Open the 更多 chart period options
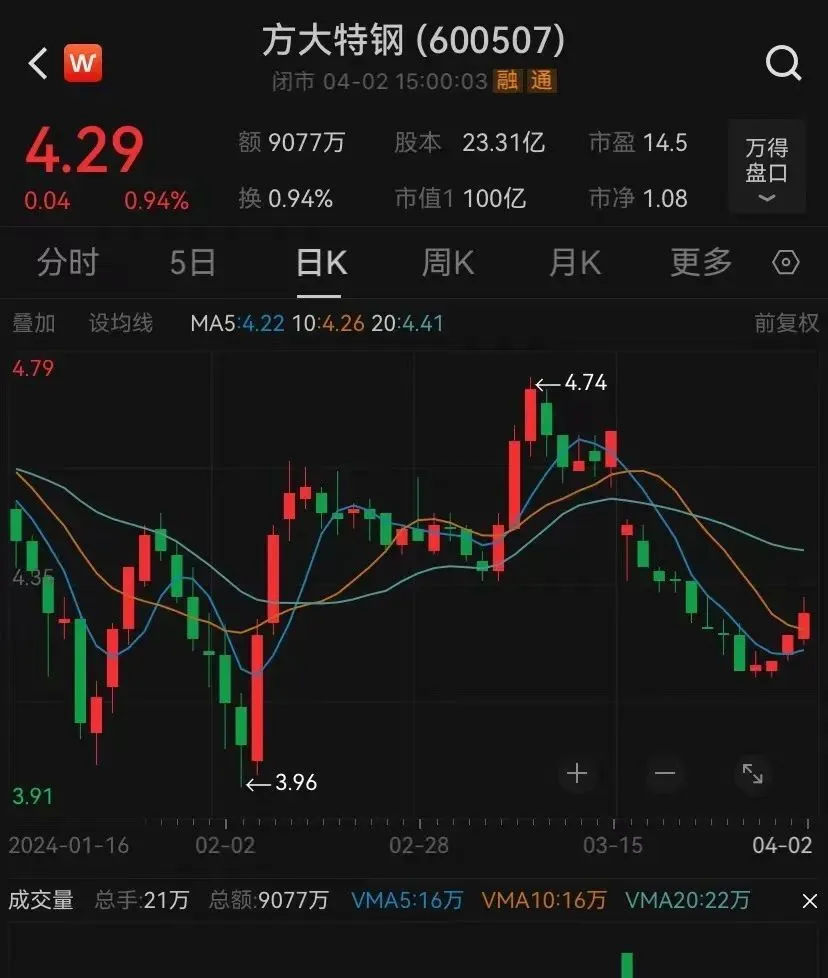 point(701,263)
